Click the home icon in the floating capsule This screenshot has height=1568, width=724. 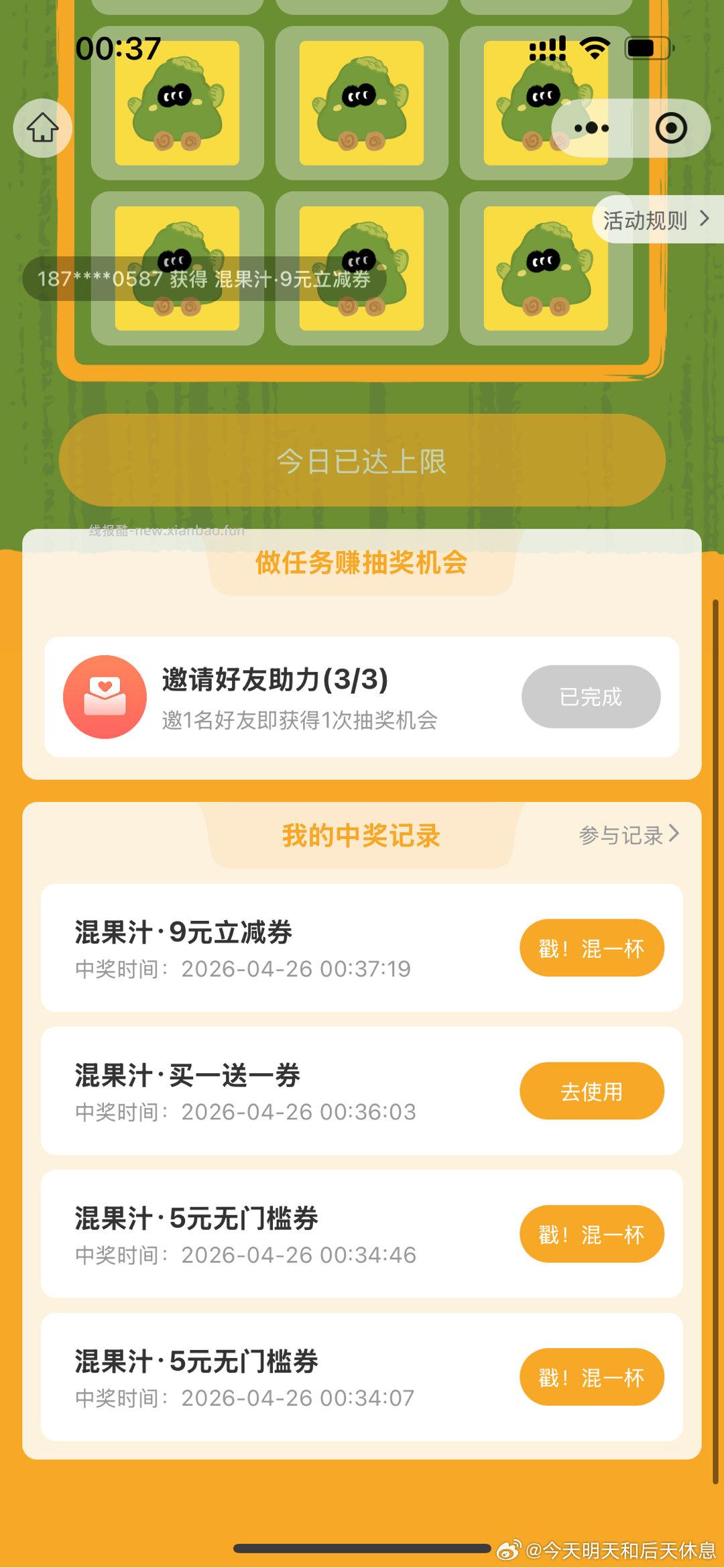(42, 128)
